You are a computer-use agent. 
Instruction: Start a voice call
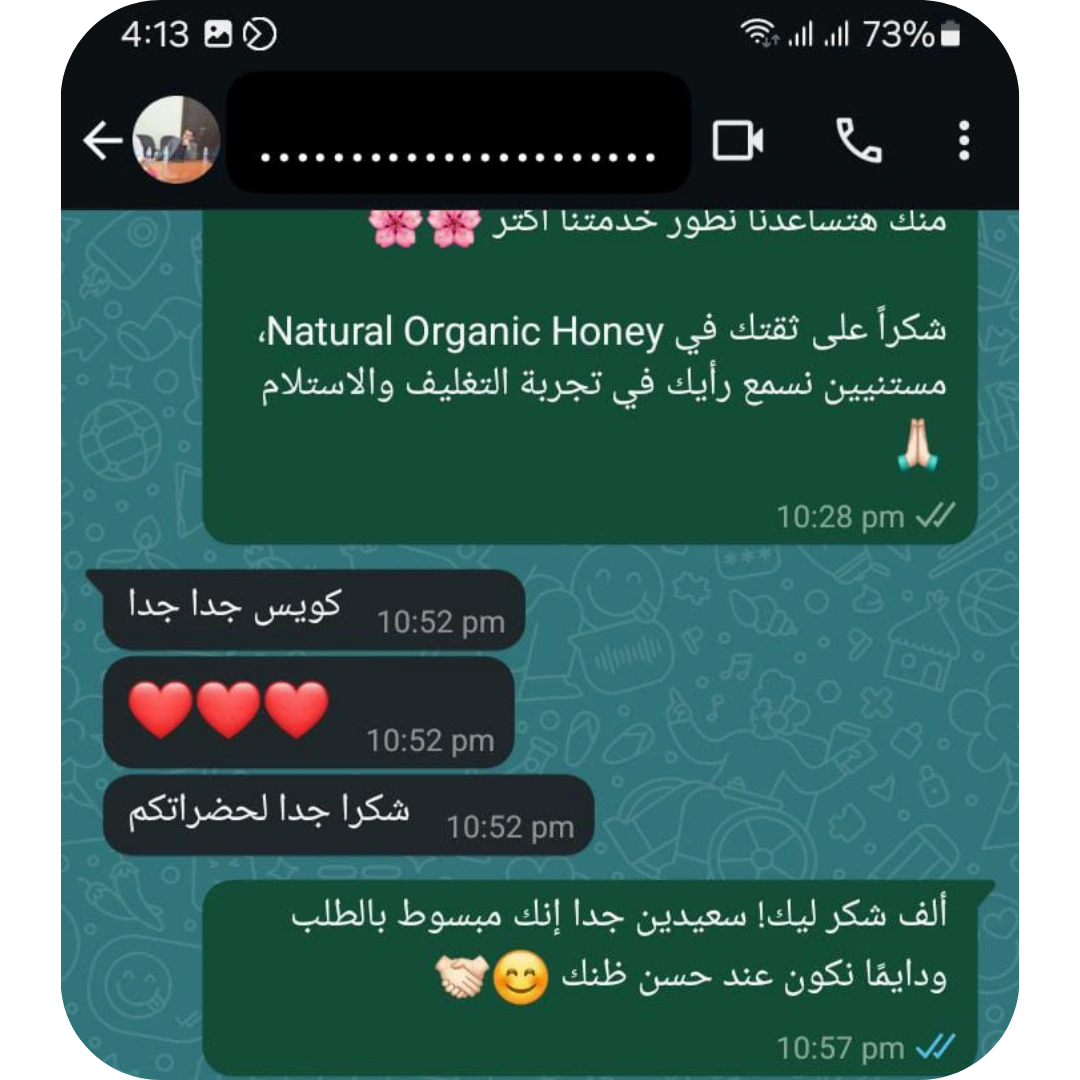tap(858, 141)
